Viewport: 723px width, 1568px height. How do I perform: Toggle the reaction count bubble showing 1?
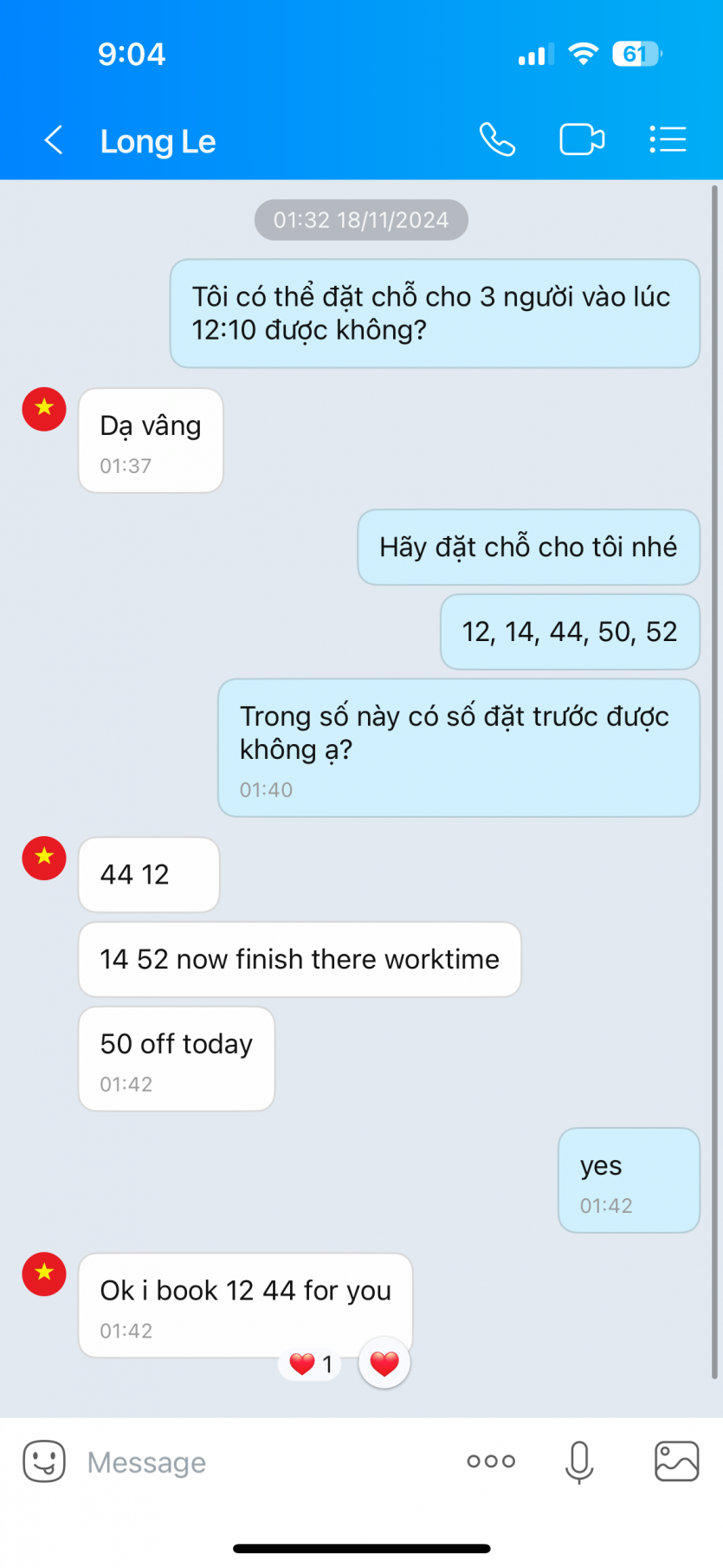pos(310,1363)
